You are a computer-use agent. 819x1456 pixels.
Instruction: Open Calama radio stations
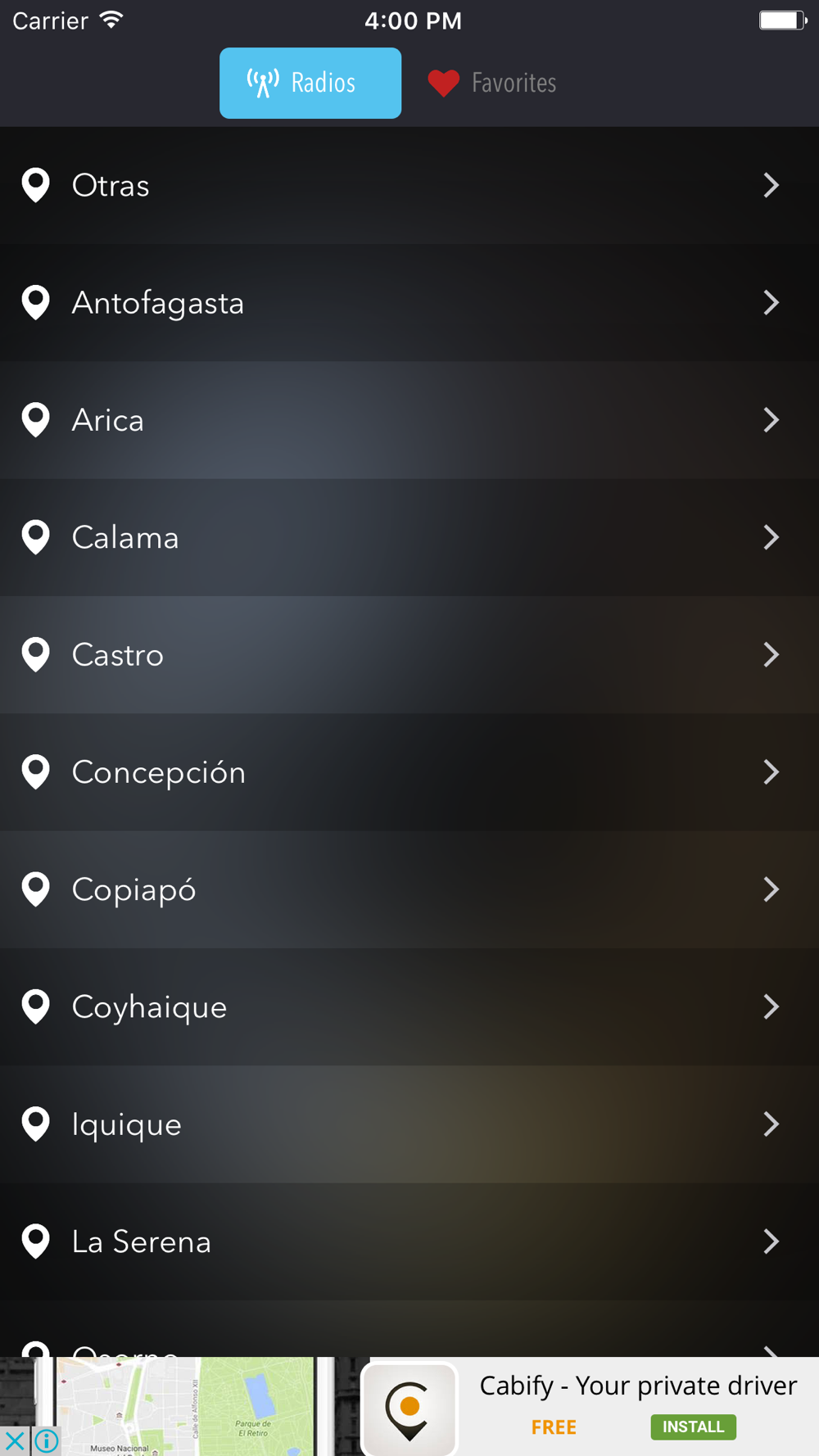(x=409, y=537)
